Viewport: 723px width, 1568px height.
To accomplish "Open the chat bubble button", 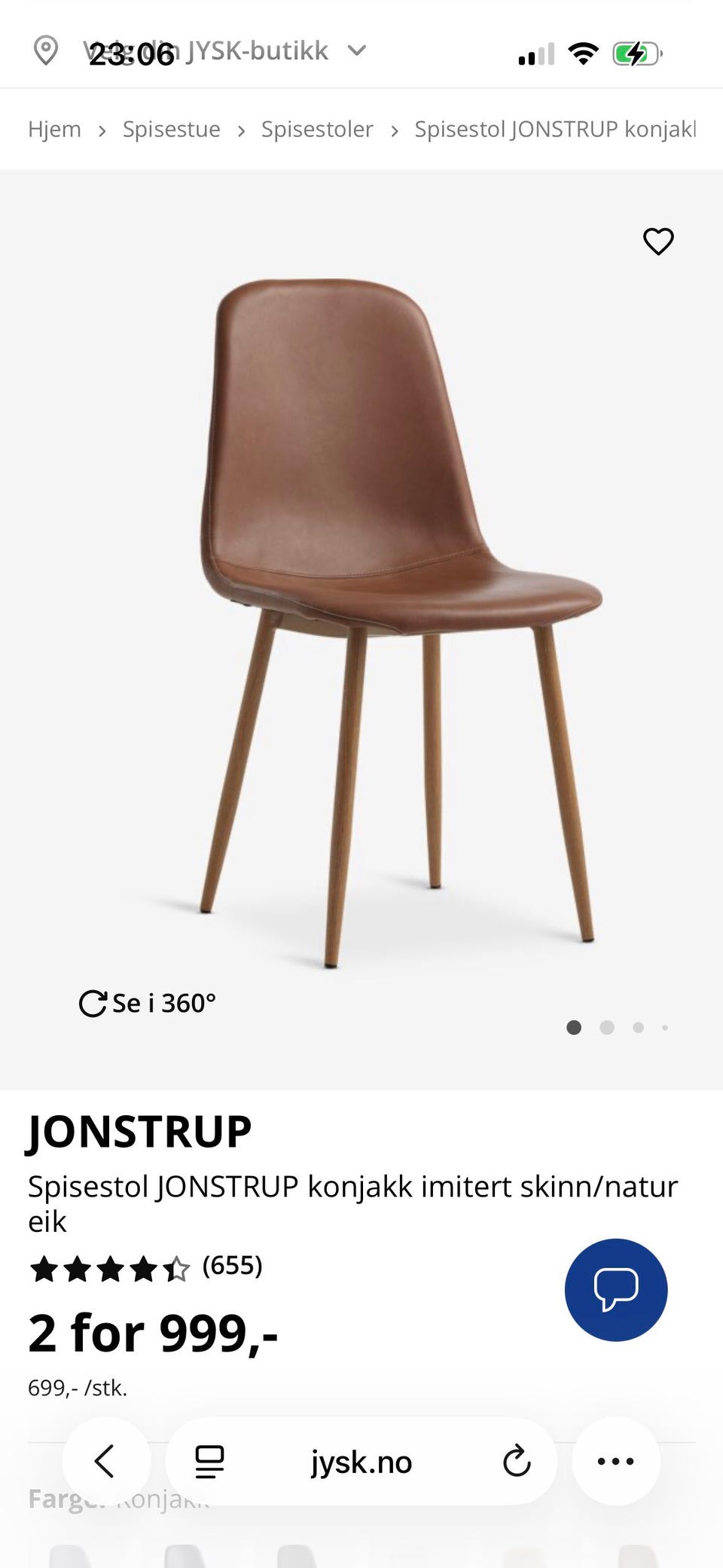I will pyautogui.click(x=616, y=1289).
